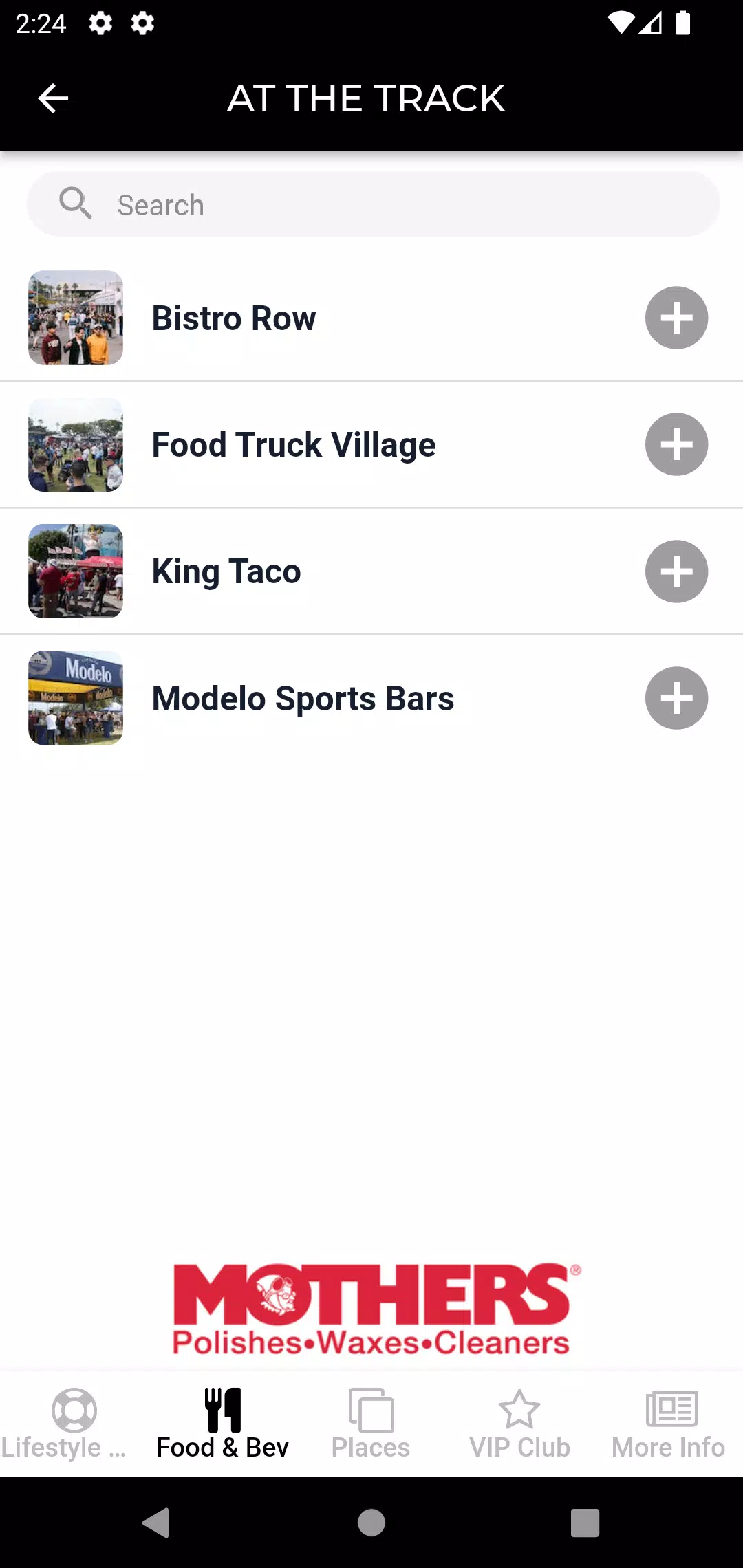Open the Bistro Row entry
743x1568 pixels.
pos(371,318)
